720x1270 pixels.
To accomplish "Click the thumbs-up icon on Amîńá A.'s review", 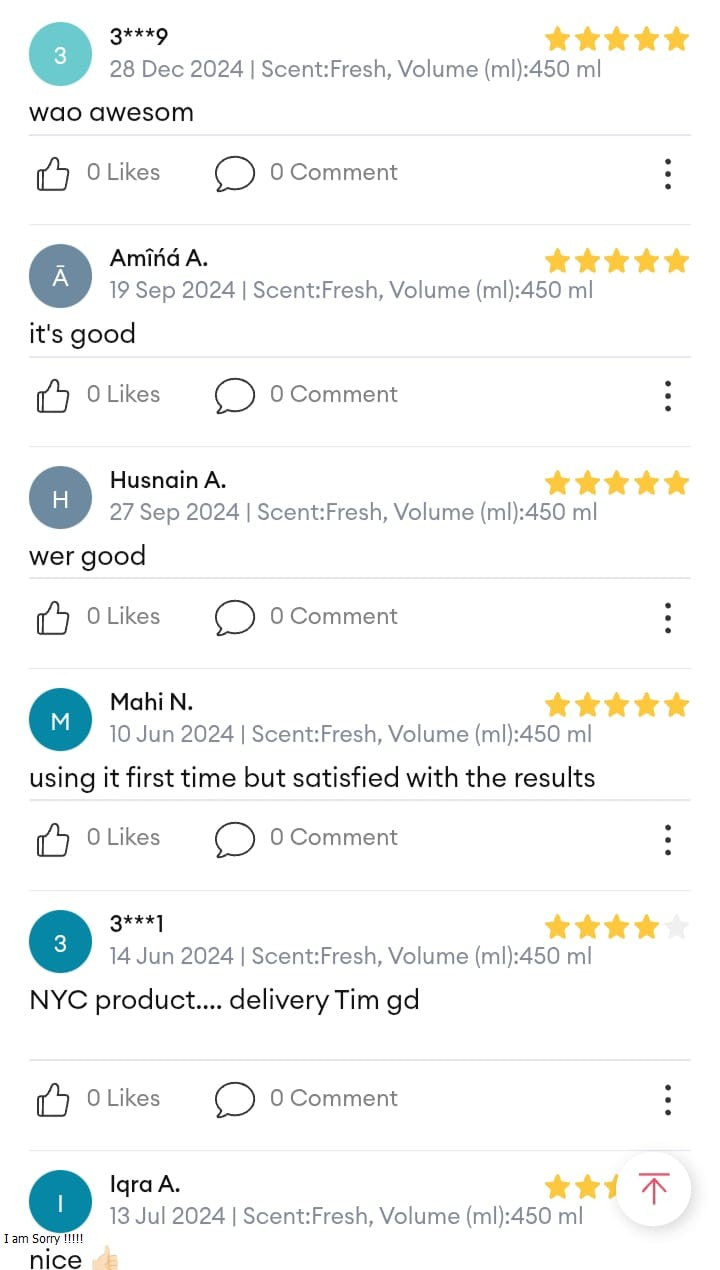I will click(x=52, y=394).
